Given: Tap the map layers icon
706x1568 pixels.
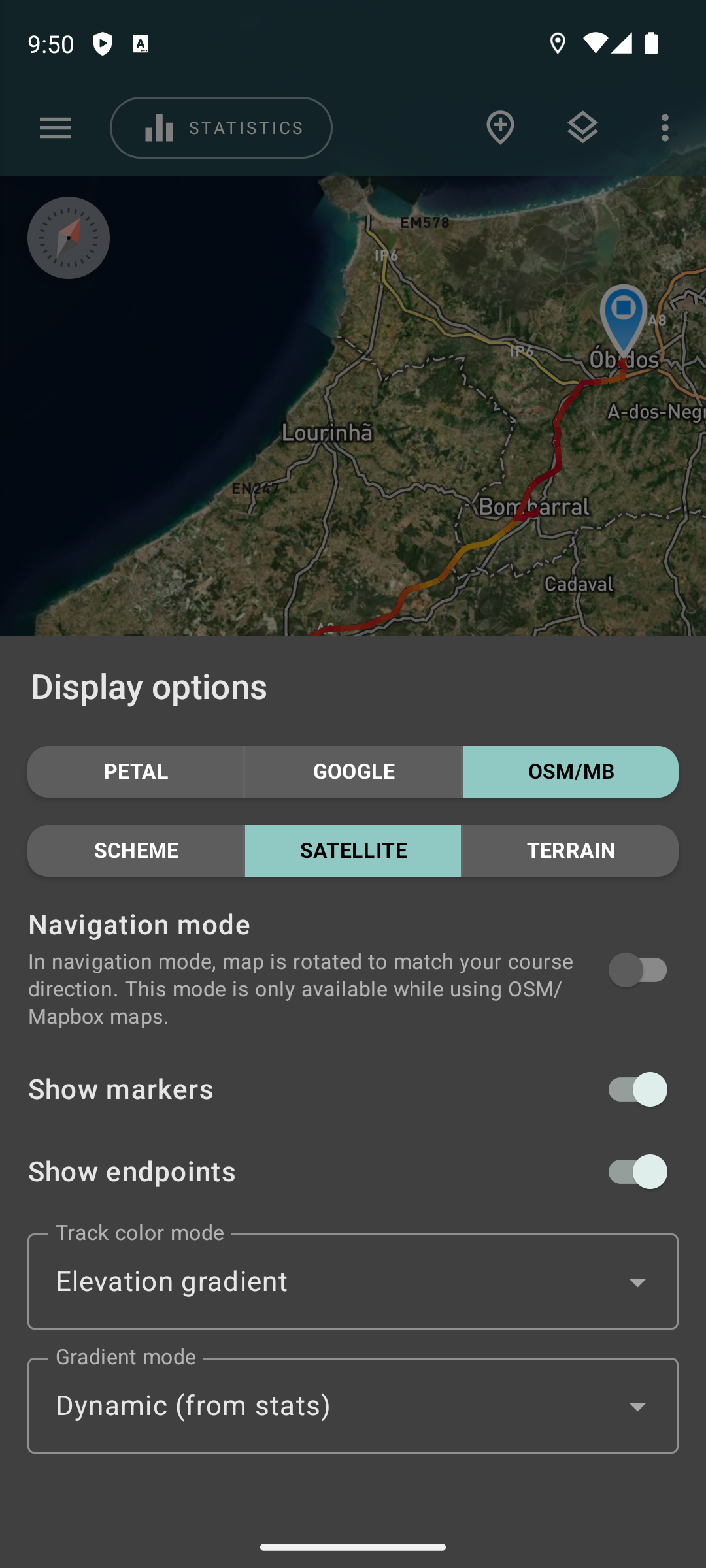Looking at the screenshot, I should pyautogui.click(x=582, y=128).
